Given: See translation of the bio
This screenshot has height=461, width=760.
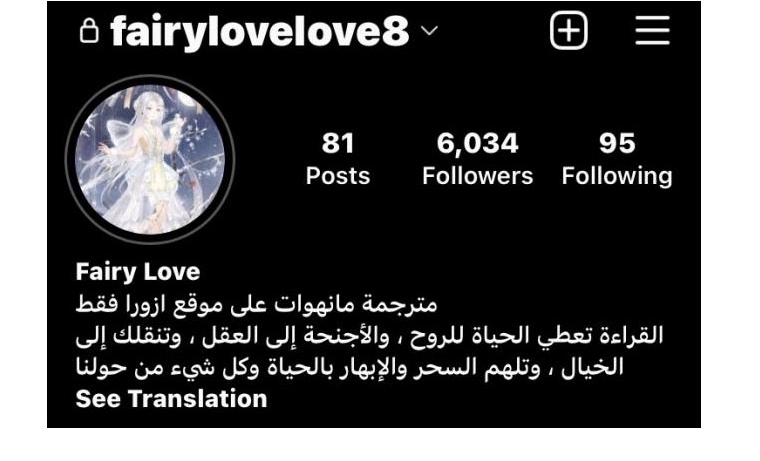Looking at the screenshot, I should (x=172, y=398).
